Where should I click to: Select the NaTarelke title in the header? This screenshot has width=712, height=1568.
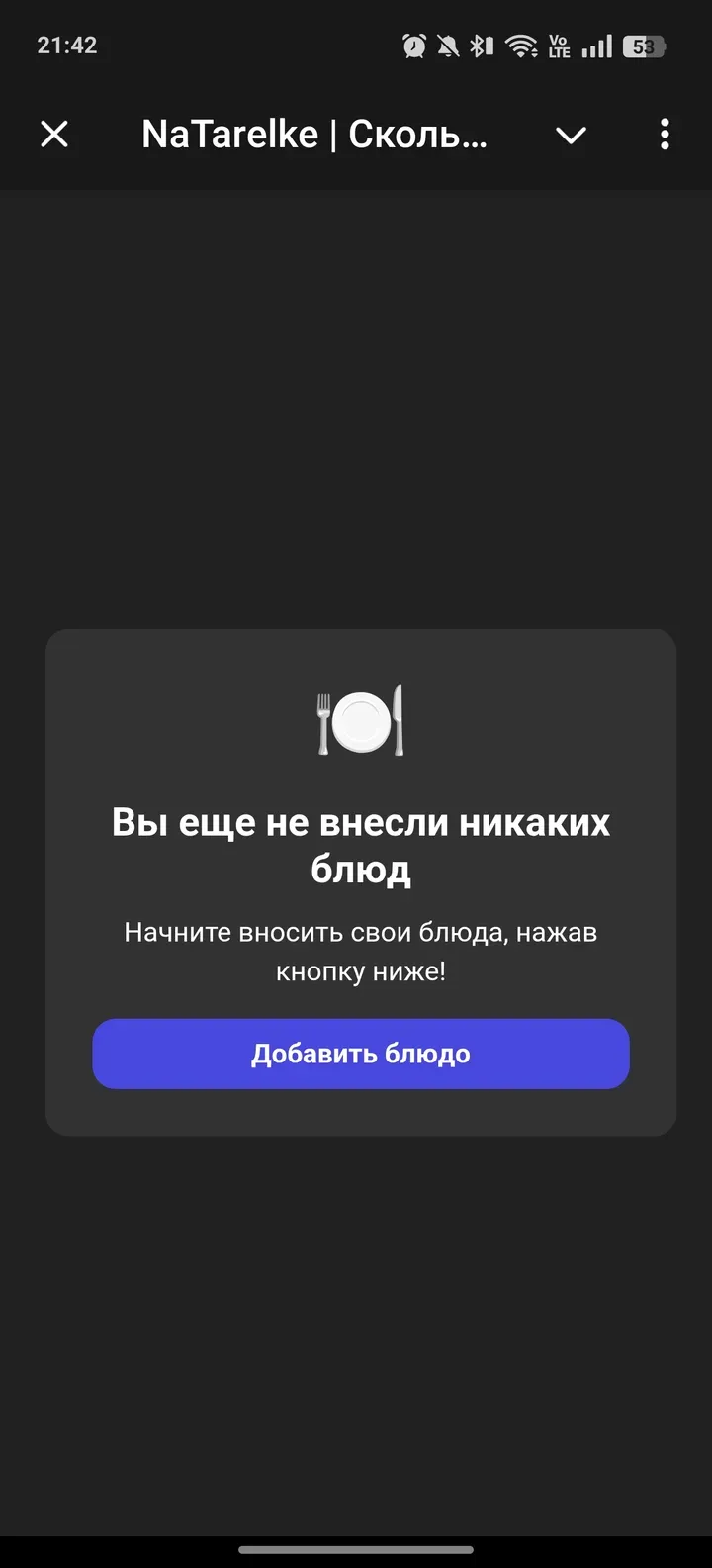[x=314, y=135]
